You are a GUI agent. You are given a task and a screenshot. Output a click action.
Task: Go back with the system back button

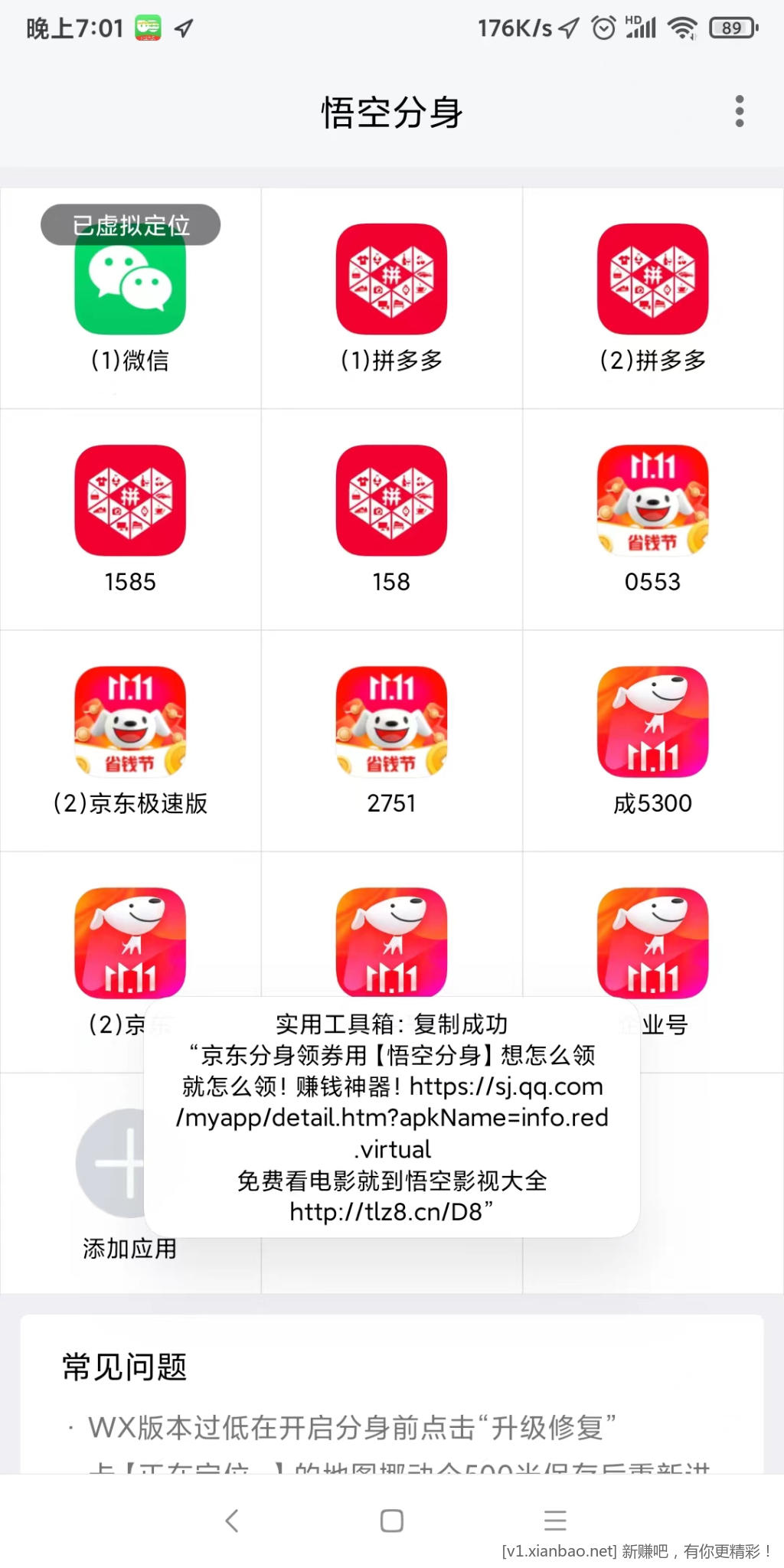[x=232, y=1521]
